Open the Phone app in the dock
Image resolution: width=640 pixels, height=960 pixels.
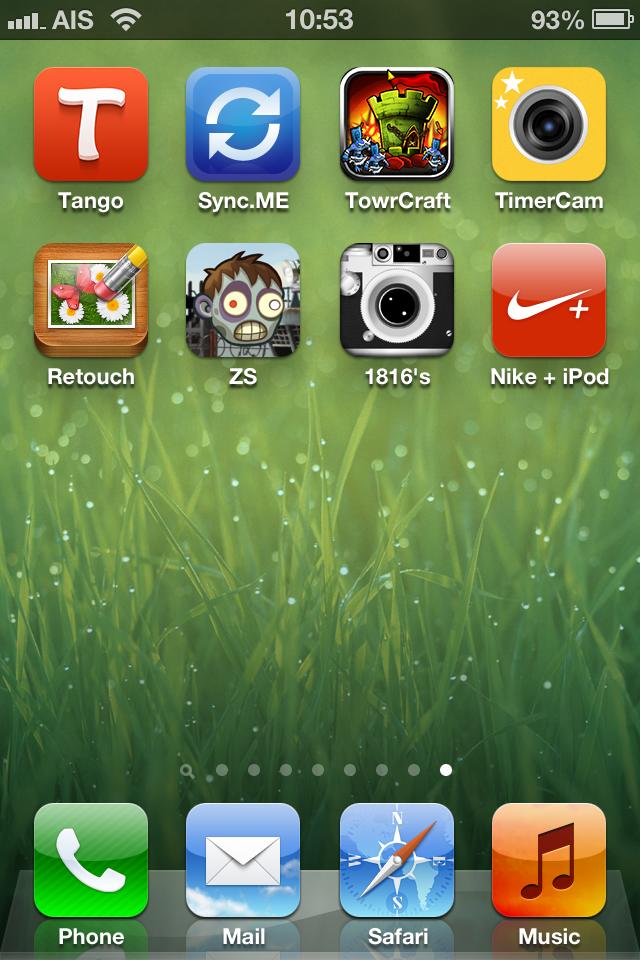pyautogui.click(x=91, y=860)
